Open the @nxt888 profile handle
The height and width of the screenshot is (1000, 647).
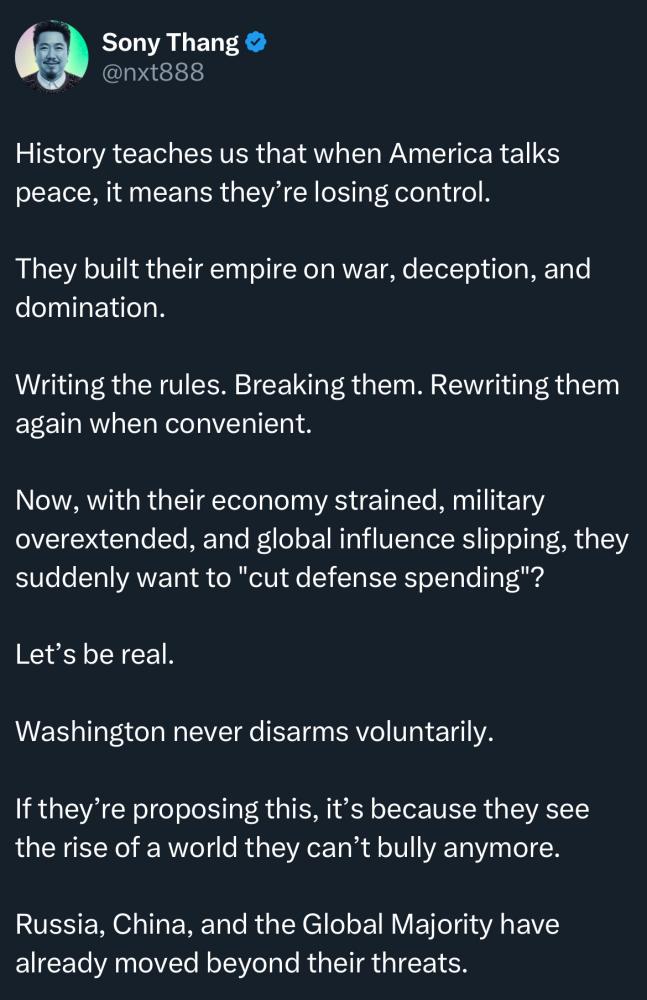pyautogui.click(x=152, y=72)
